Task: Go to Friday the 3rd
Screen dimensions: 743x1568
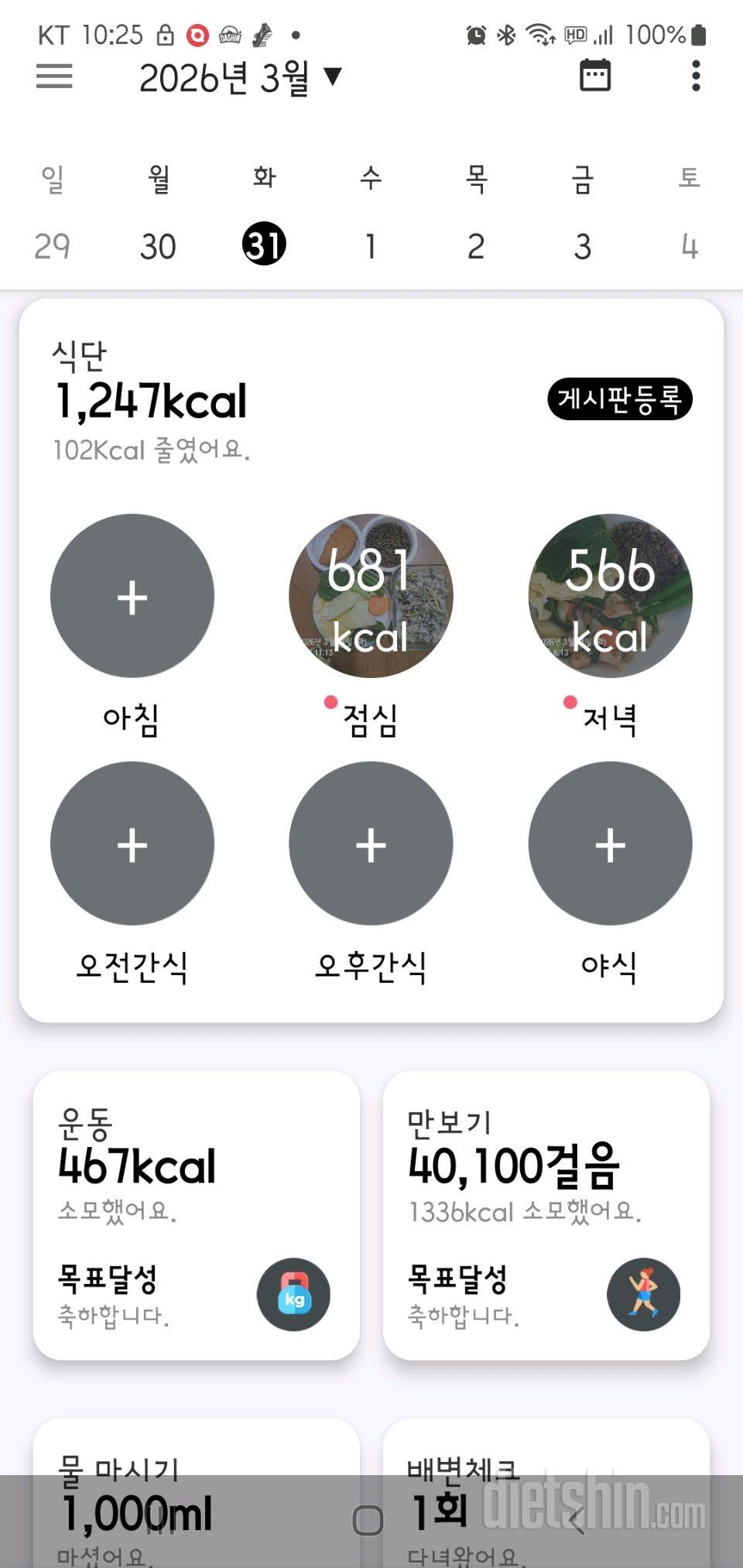Action: (x=583, y=246)
